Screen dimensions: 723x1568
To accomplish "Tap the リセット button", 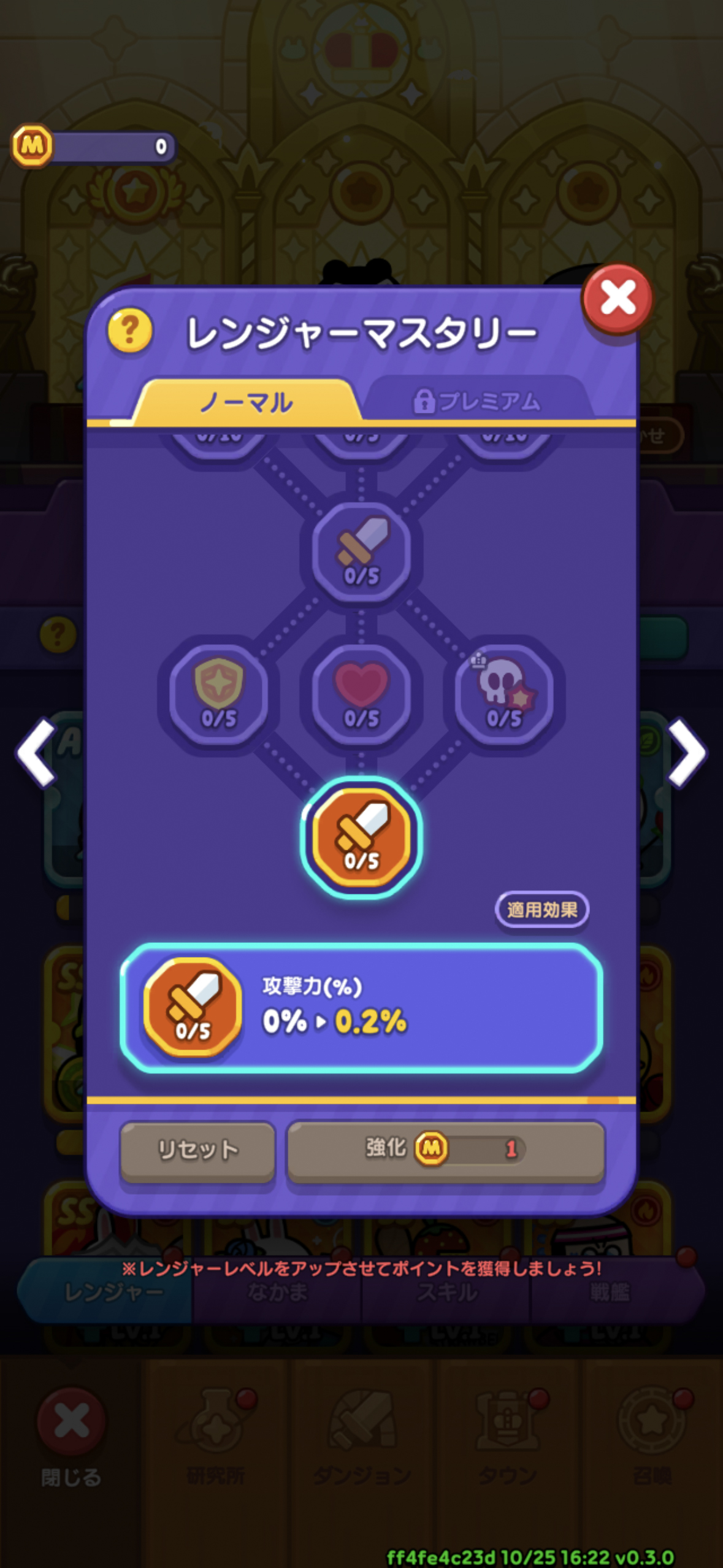I will (197, 1150).
